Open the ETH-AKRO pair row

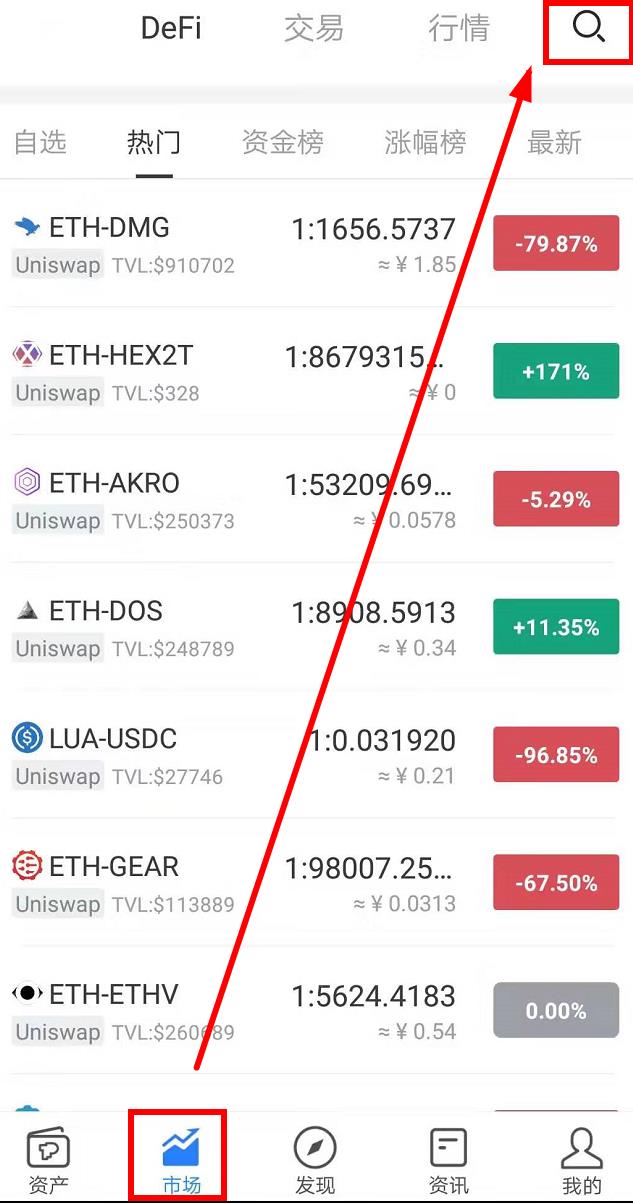click(316, 499)
